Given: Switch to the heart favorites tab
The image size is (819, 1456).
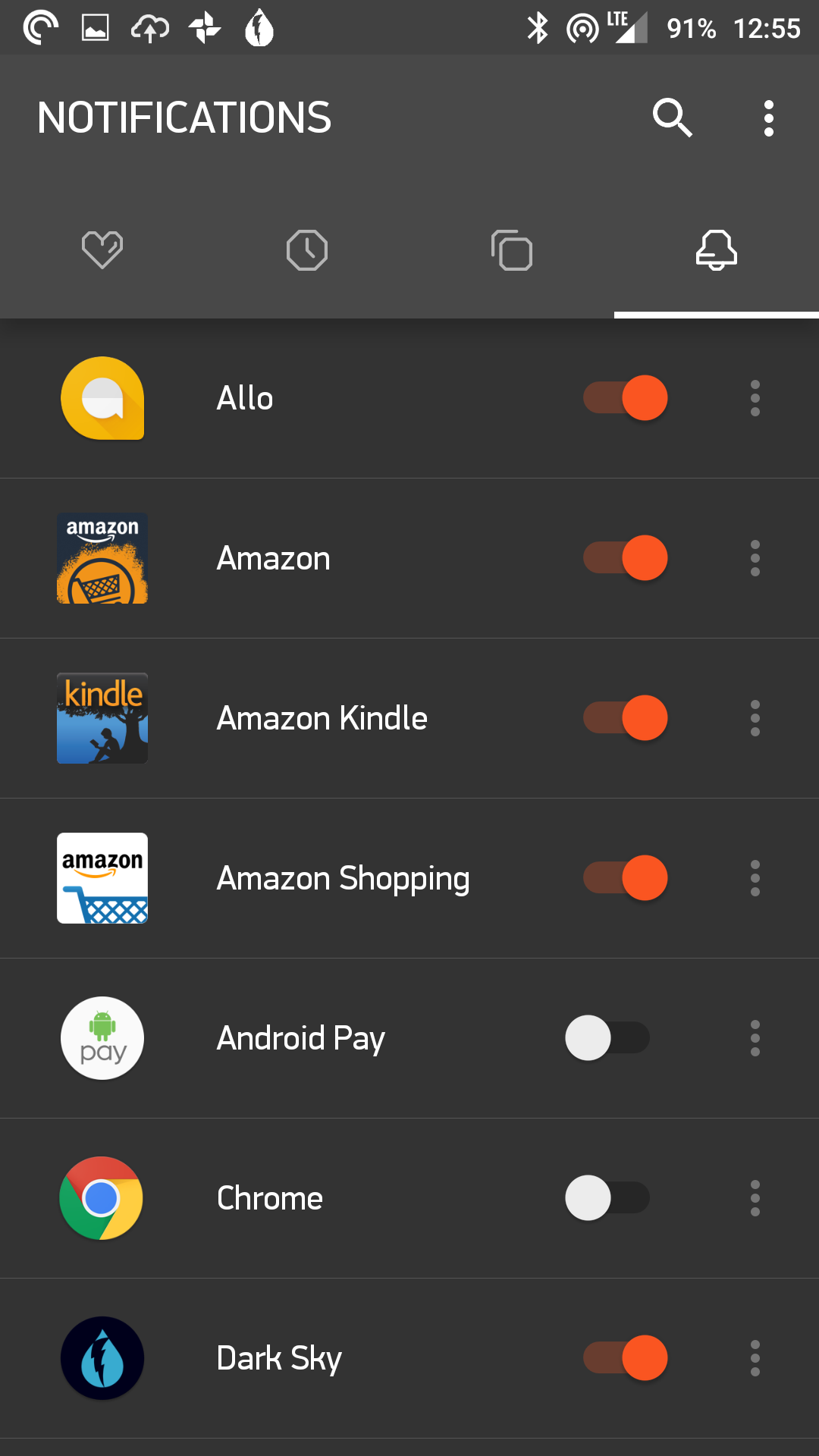Looking at the screenshot, I should coord(102,250).
